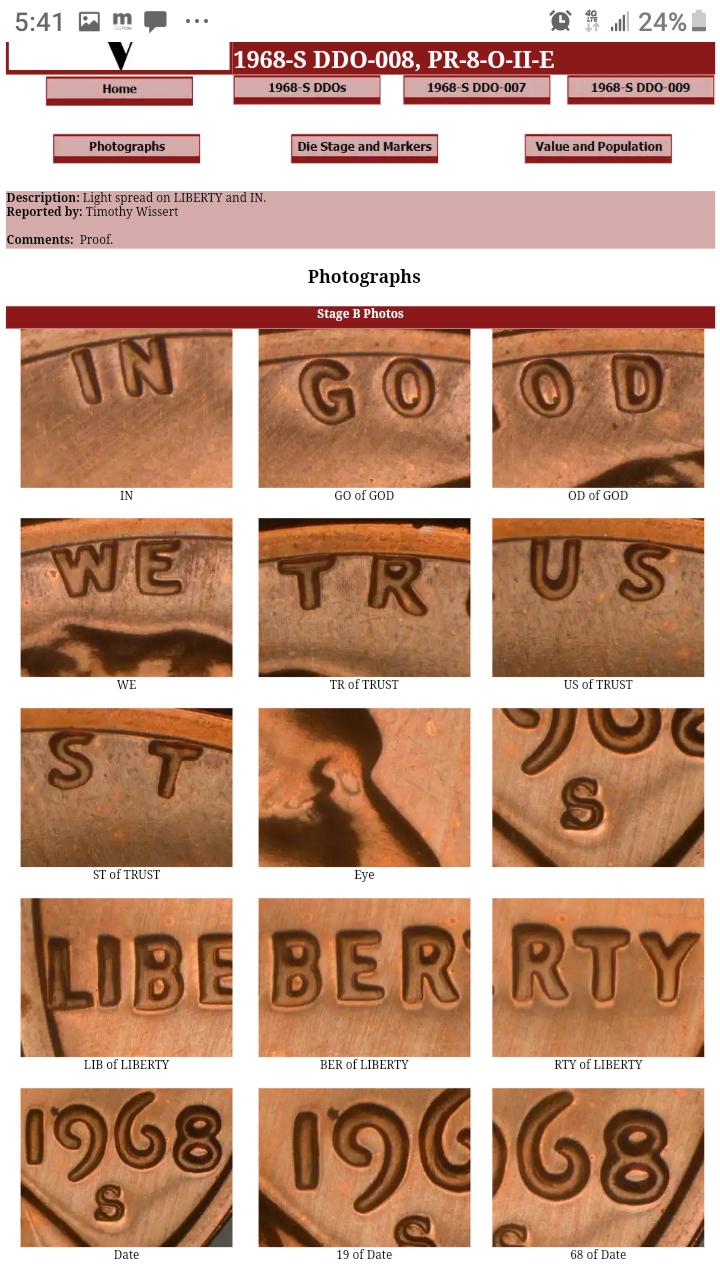
Task: Open the 1968-S DDOs list
Action: pyautogui.click(x=307, y=88)
